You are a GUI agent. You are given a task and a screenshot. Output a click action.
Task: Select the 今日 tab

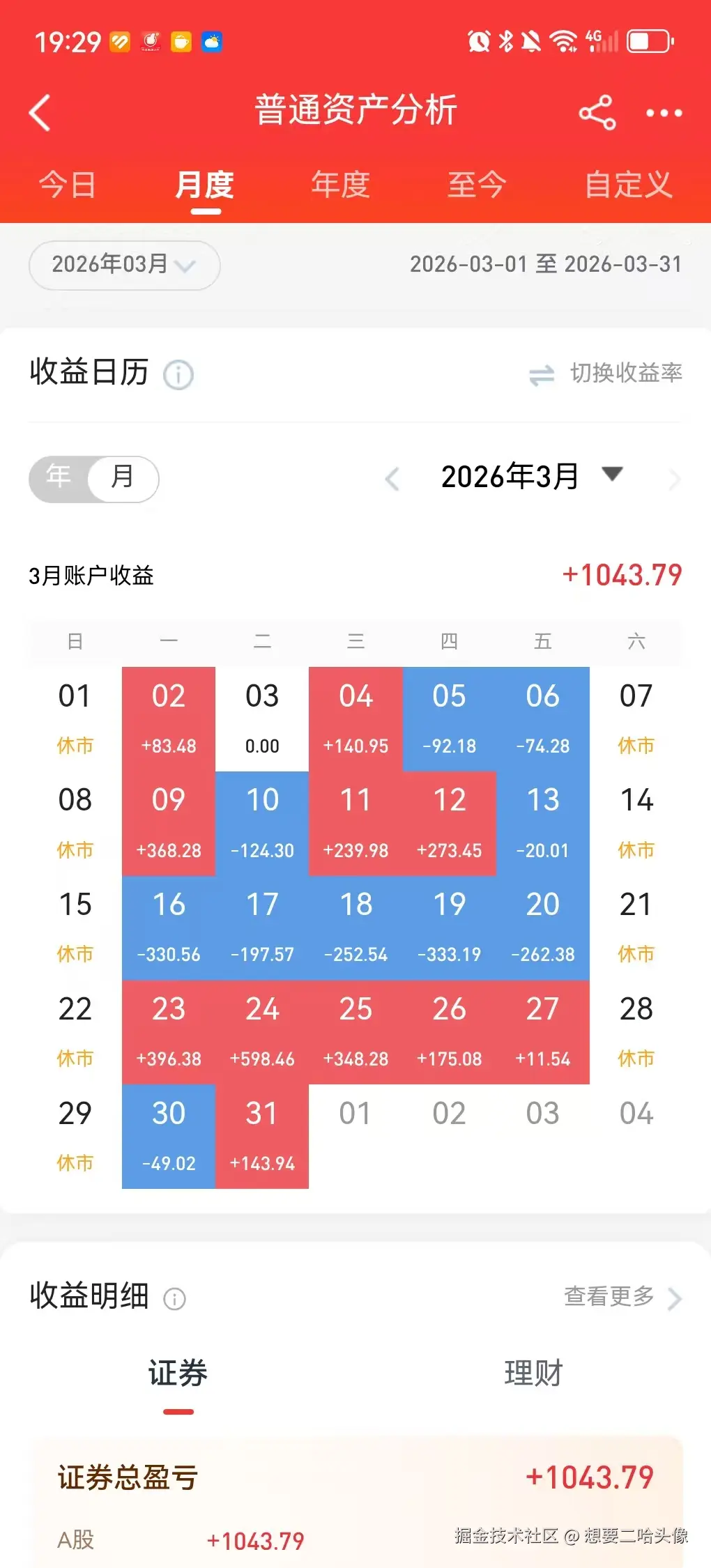click(67, 184)
